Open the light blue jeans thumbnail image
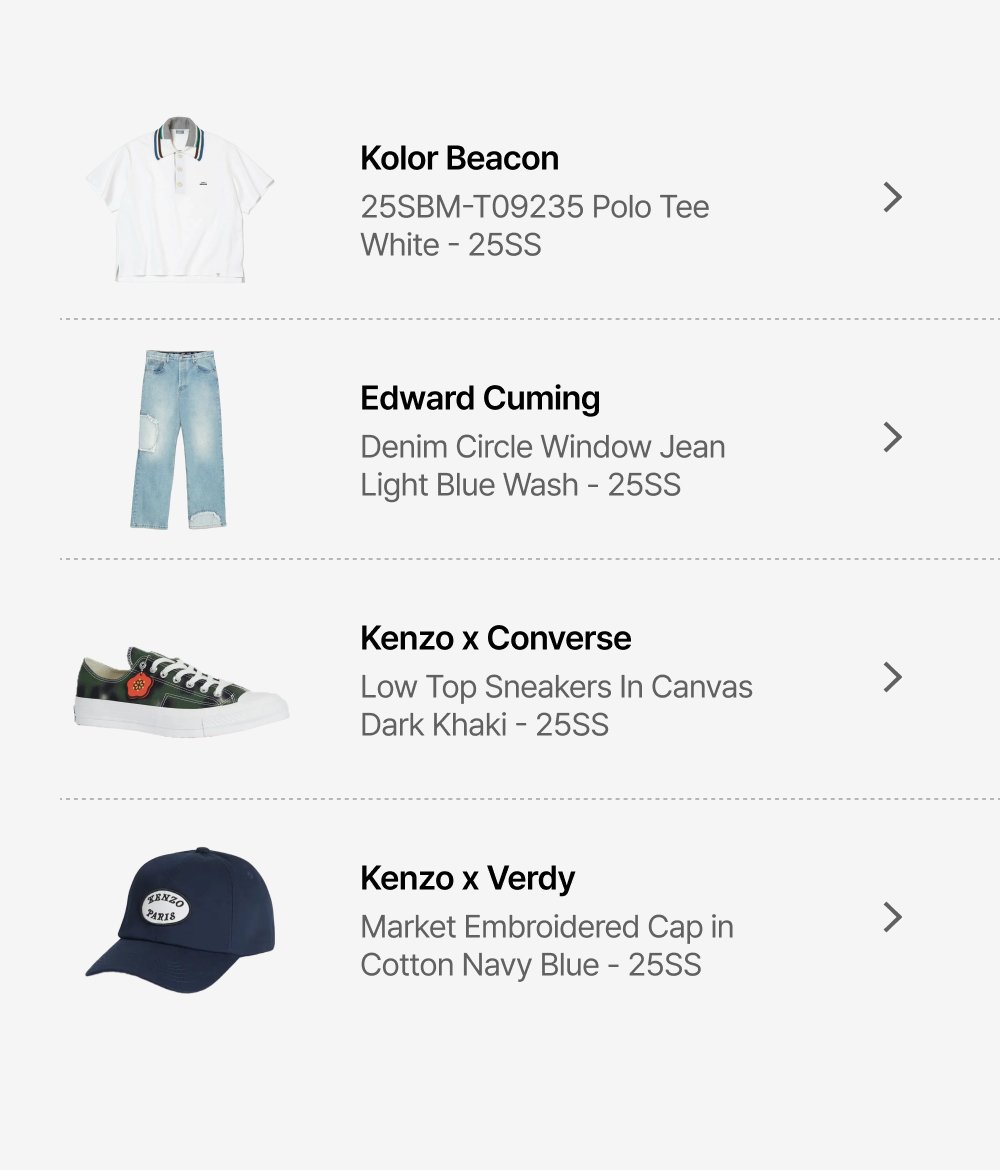 tap(178, 436)
